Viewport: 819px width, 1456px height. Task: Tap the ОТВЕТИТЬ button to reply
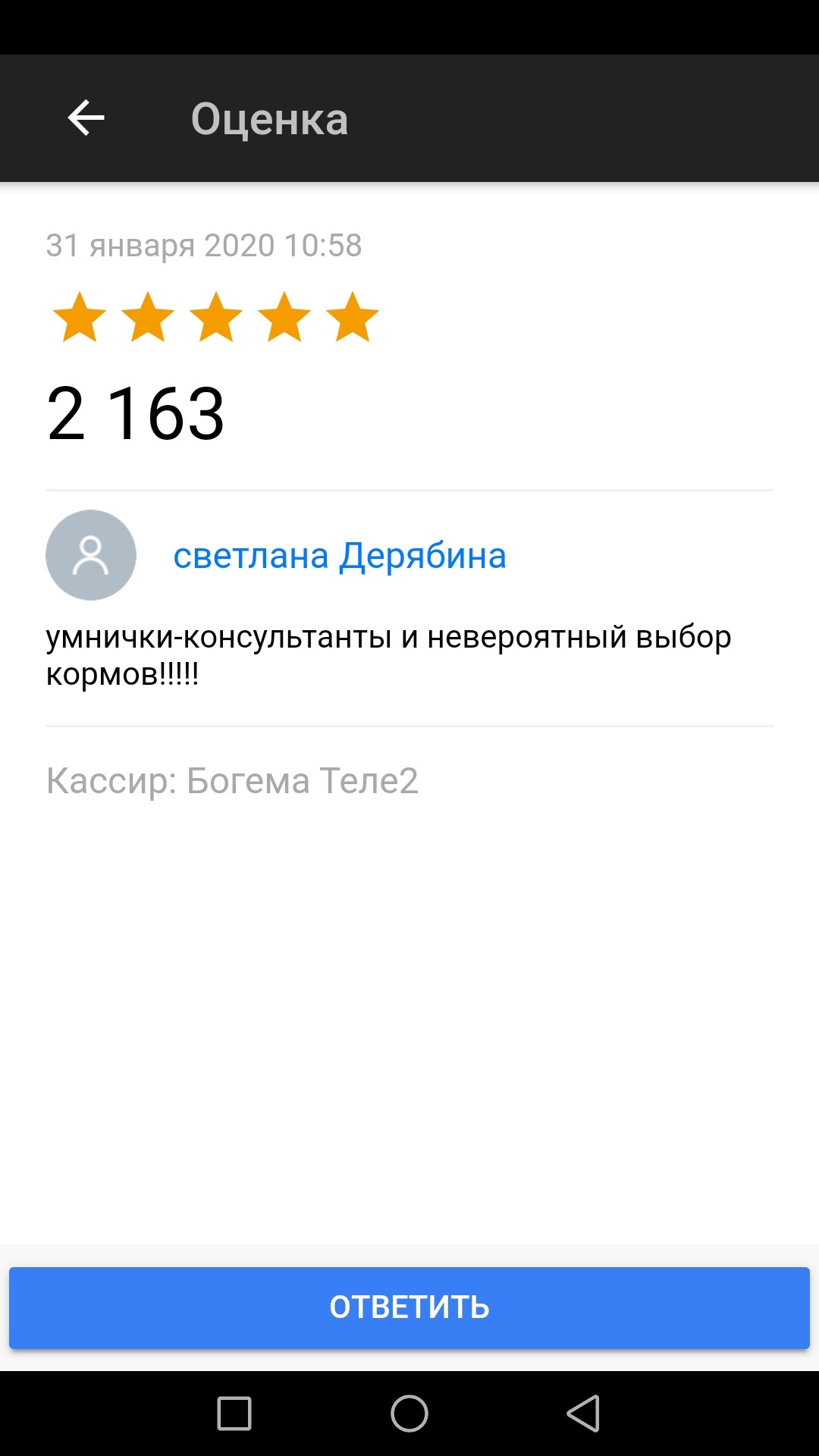click(x=409, y=1307)
